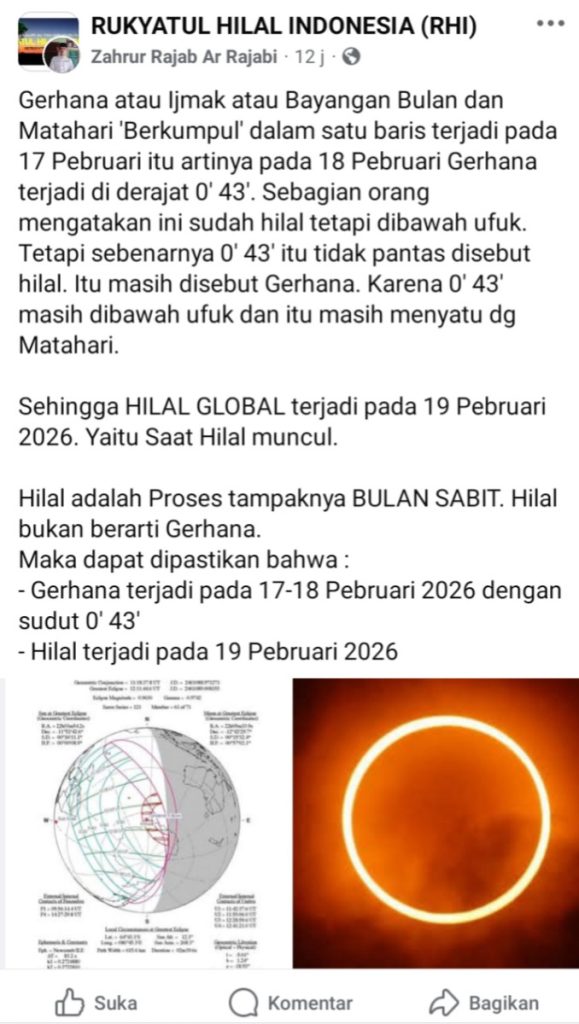The image size is (579, 1024).
Task: Tap Komentar to comment on the post
Action: point(290,1003)
